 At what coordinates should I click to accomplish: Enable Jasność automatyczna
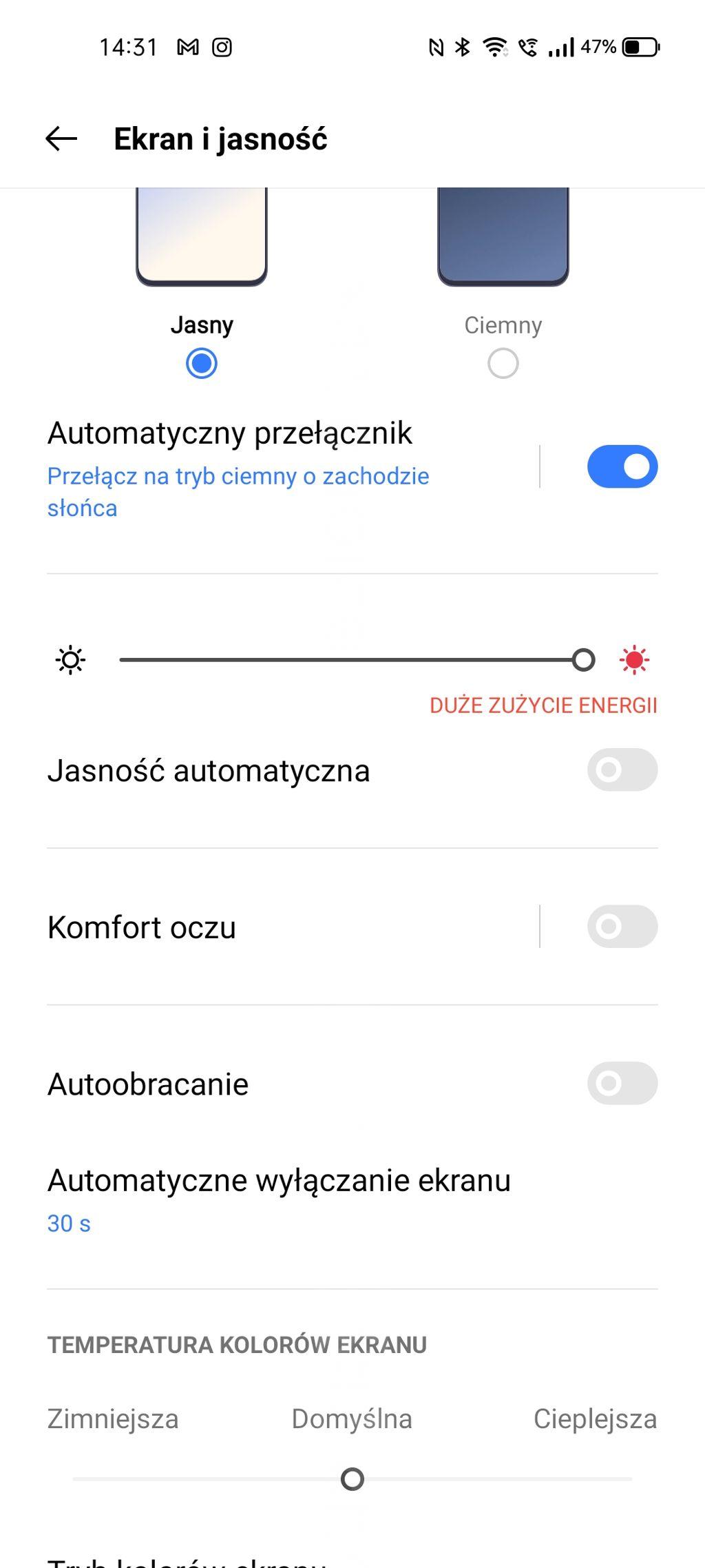click(x=622, y=770)
